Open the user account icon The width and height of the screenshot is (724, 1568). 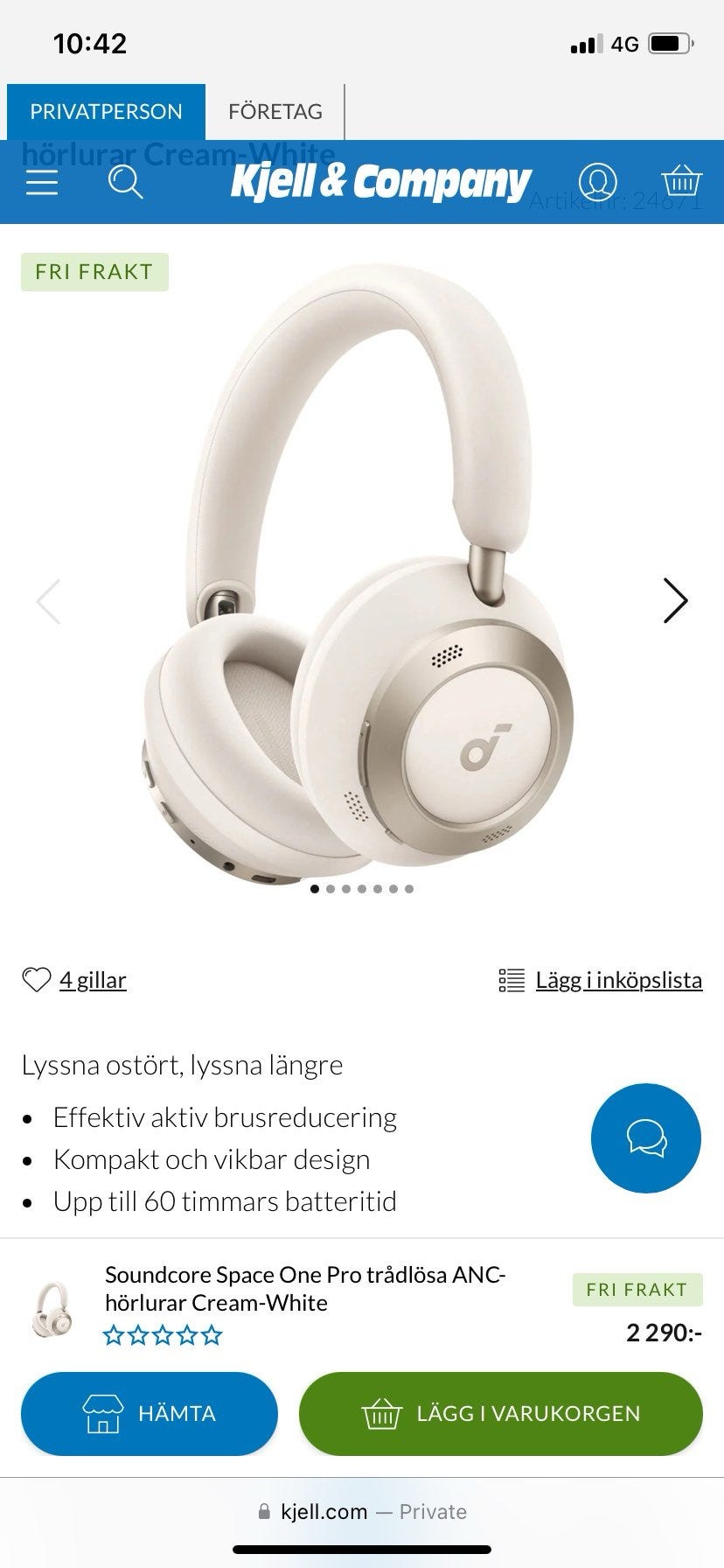pyautogui.click(x=598, y=182)
